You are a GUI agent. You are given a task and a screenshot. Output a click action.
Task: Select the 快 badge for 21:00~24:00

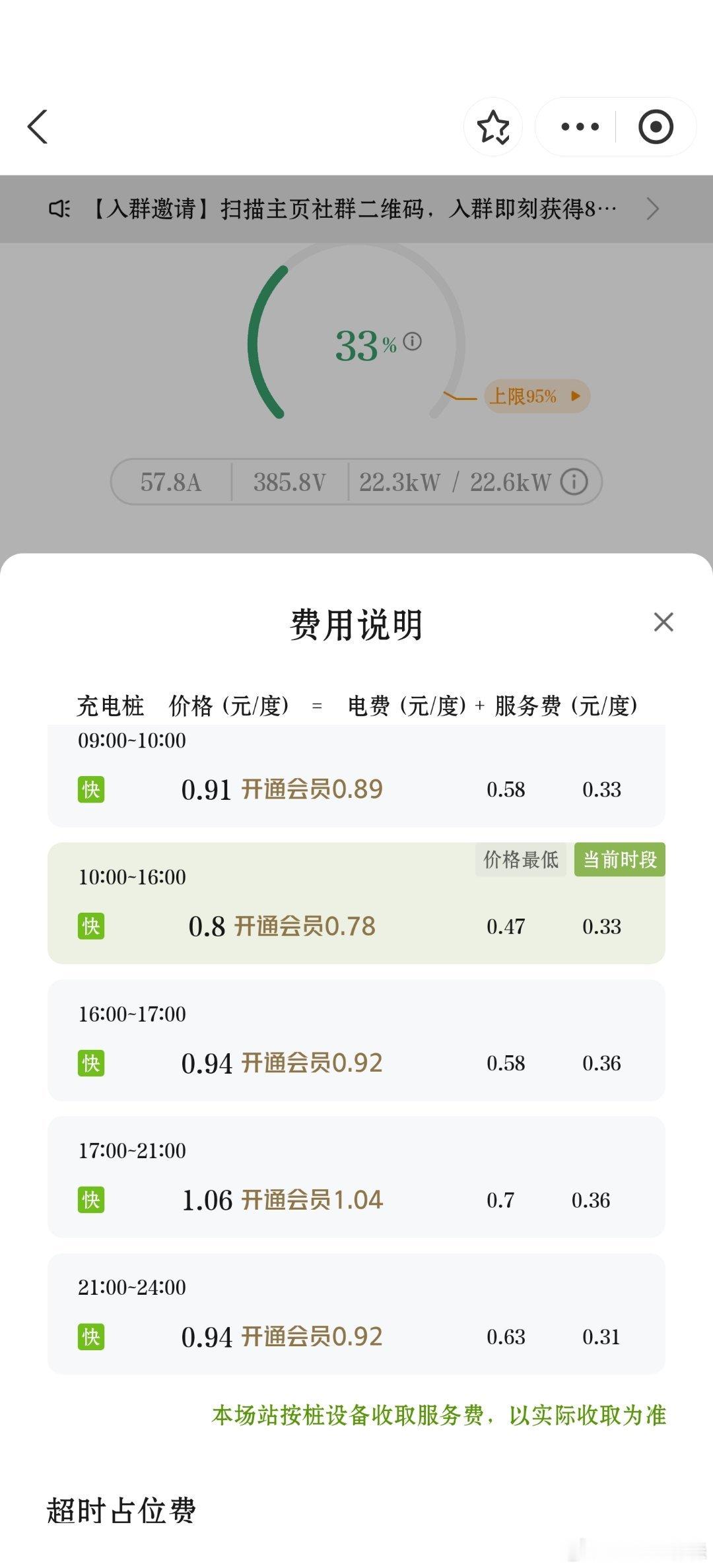click(x=92, y=1337)
